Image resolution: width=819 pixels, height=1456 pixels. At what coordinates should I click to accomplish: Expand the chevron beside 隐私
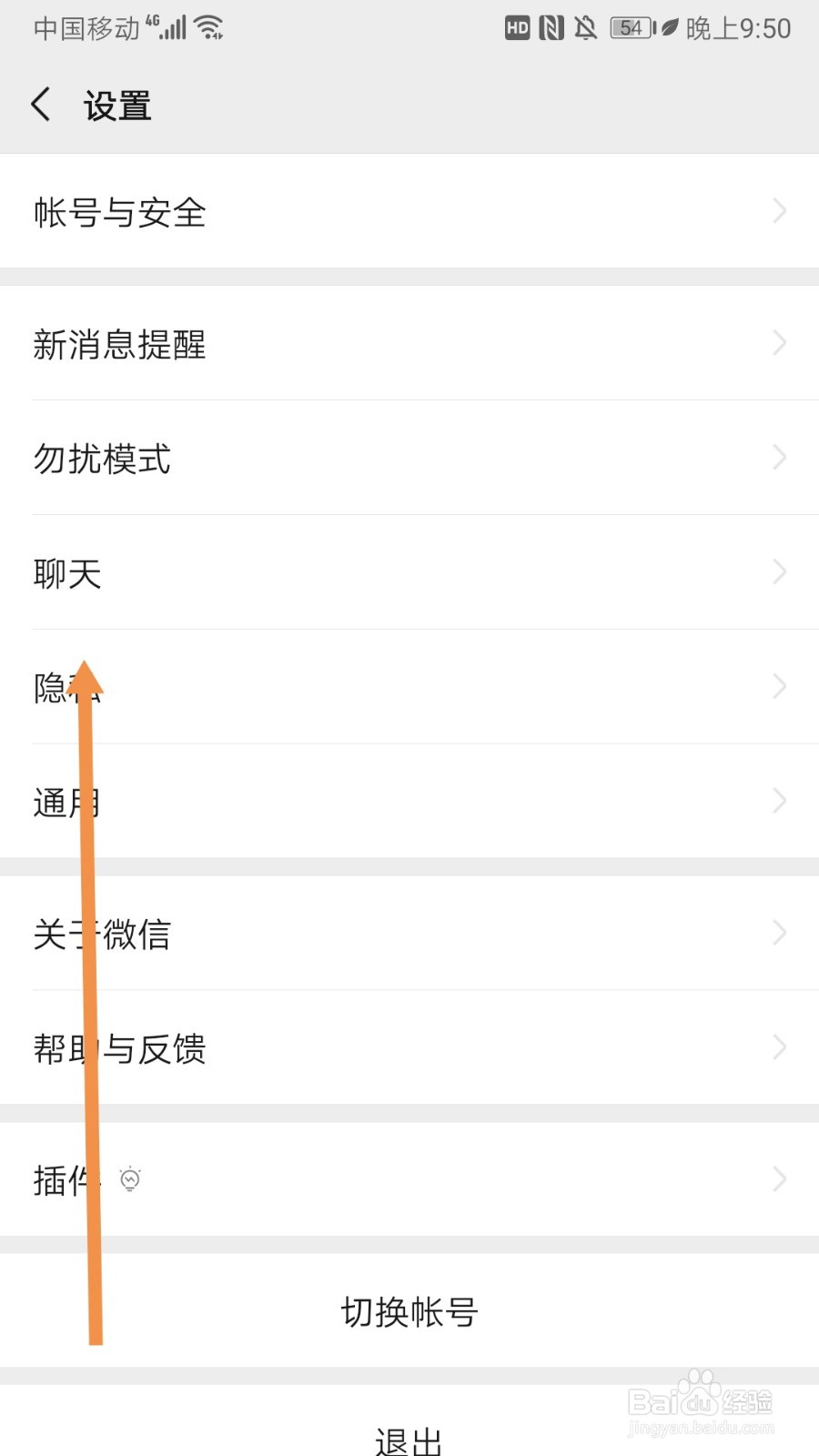pyautogui.click(x=779, y=686)
